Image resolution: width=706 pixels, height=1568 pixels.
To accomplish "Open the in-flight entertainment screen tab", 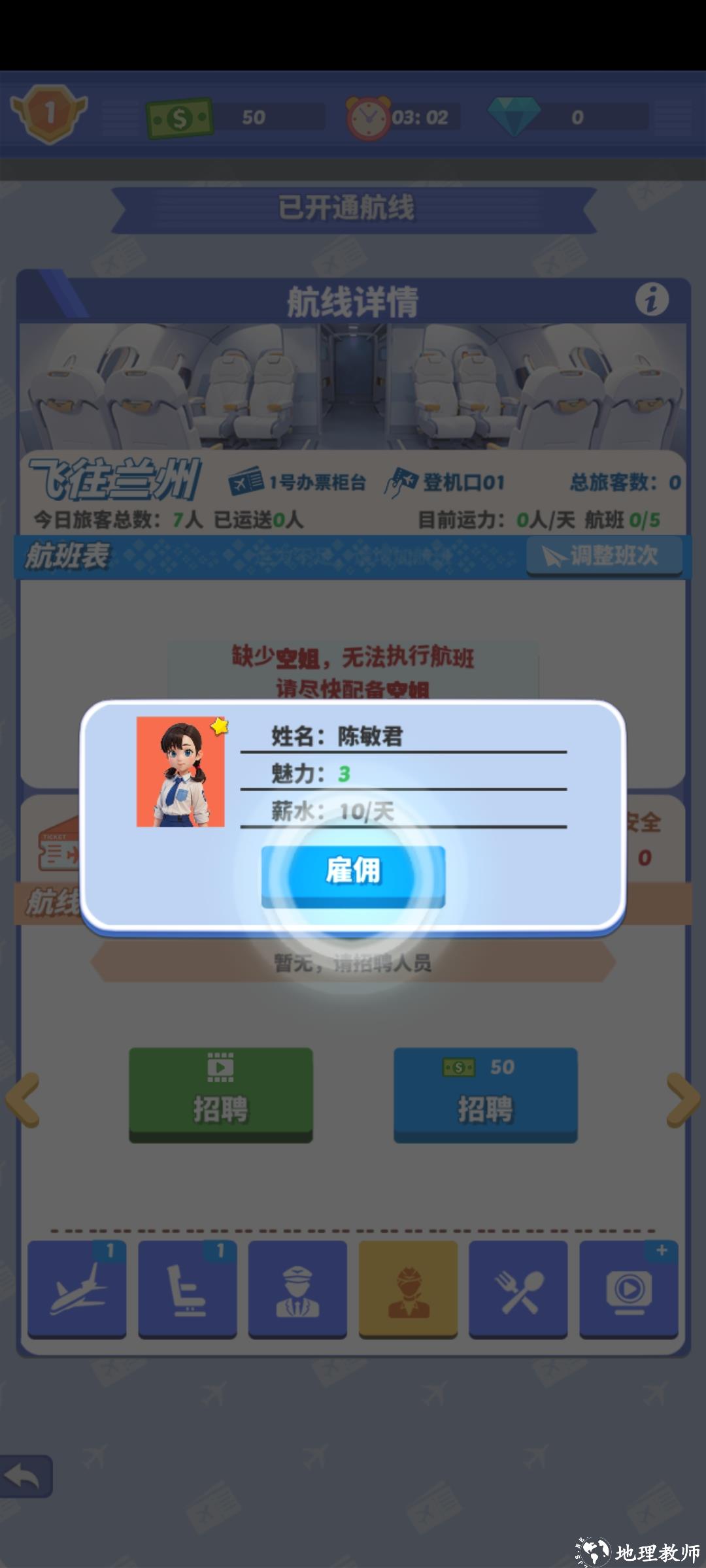I will (628, 1289).
